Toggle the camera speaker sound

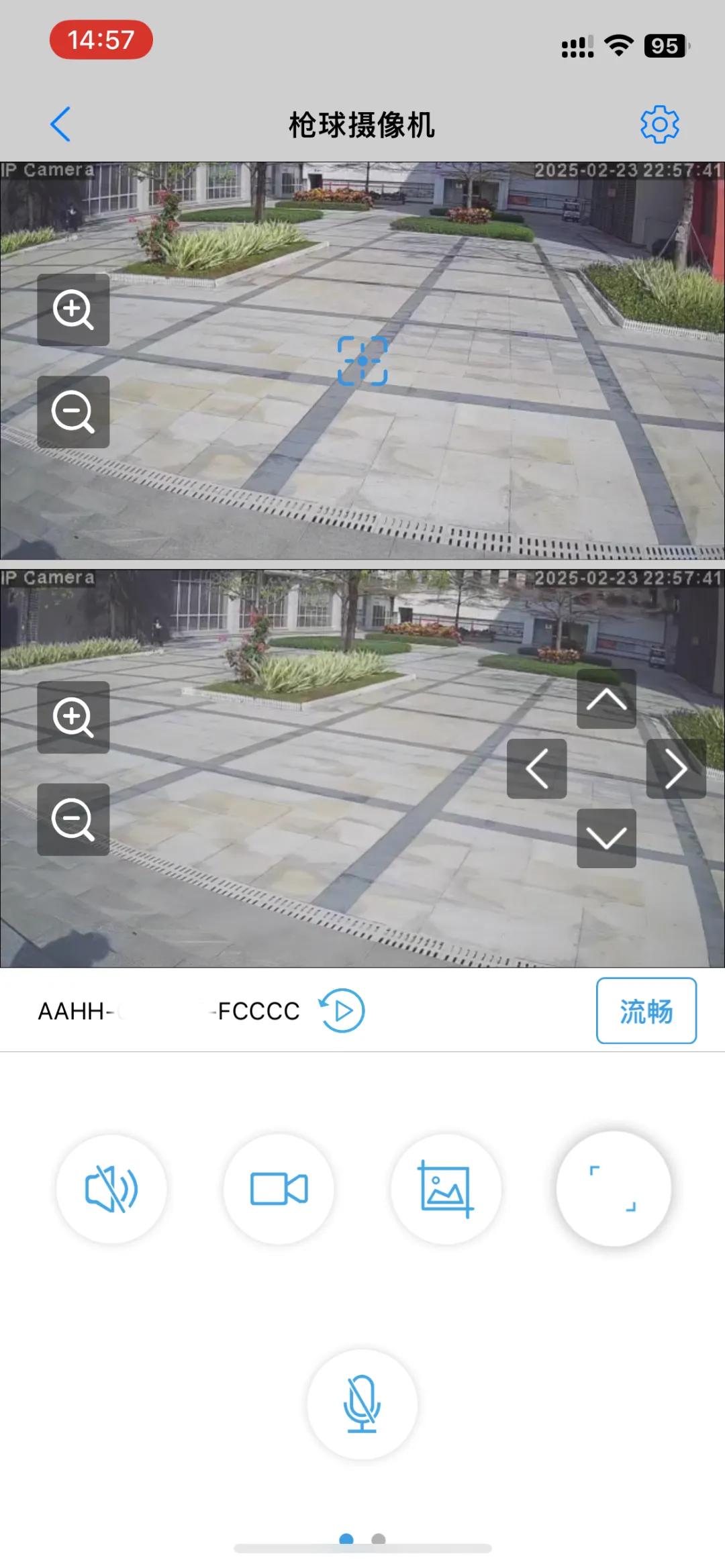click(111, 1189)
